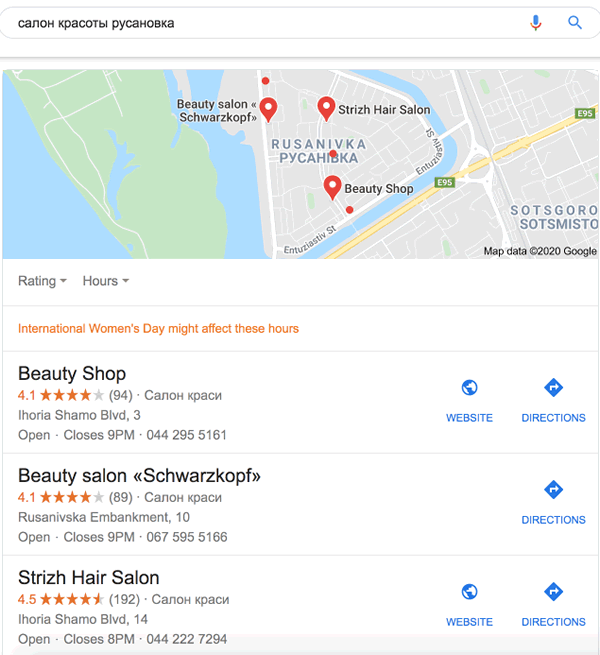Open the Beauty salon «Schwarzkopf» listing
Screen dimensions: 600x655
[x=139, y=476]
